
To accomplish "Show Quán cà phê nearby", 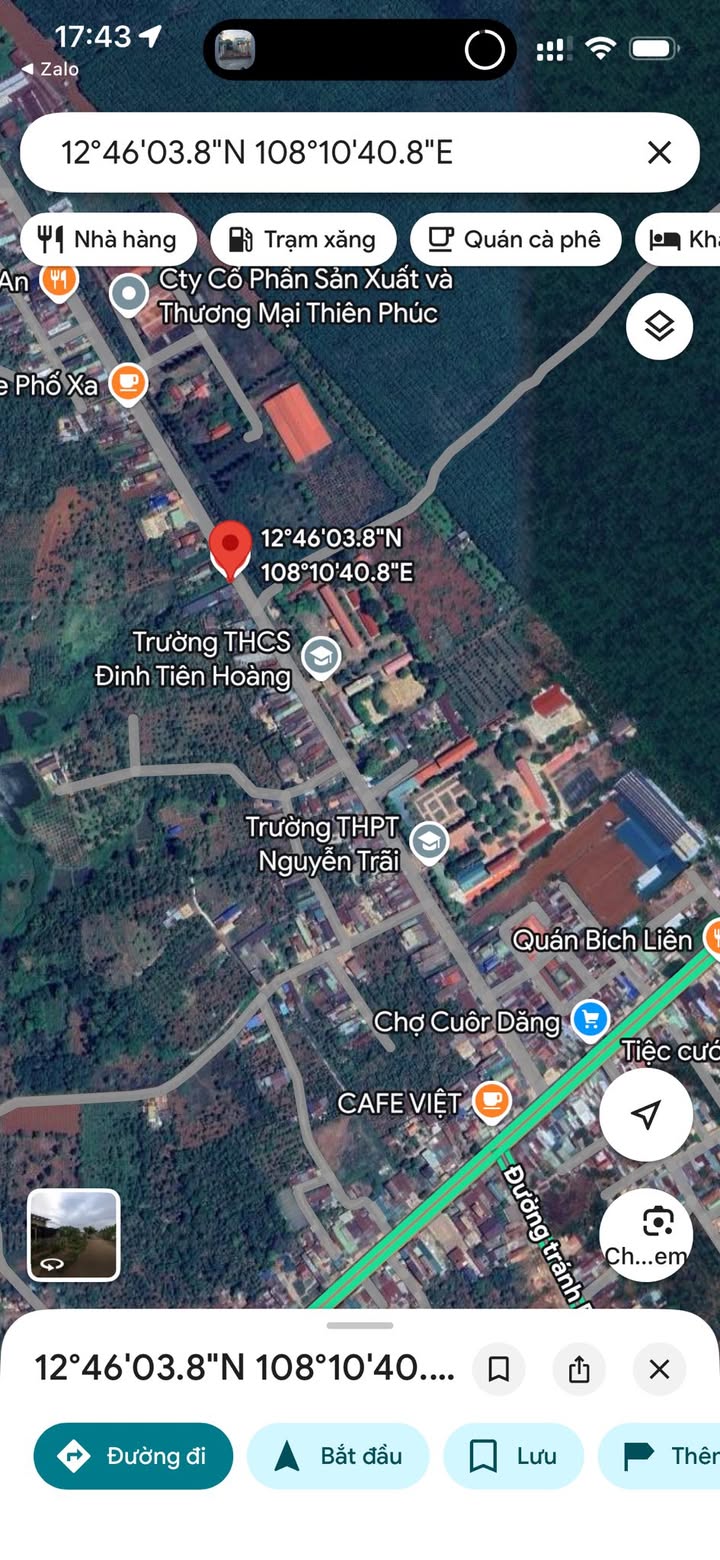I will coord(515,240).
